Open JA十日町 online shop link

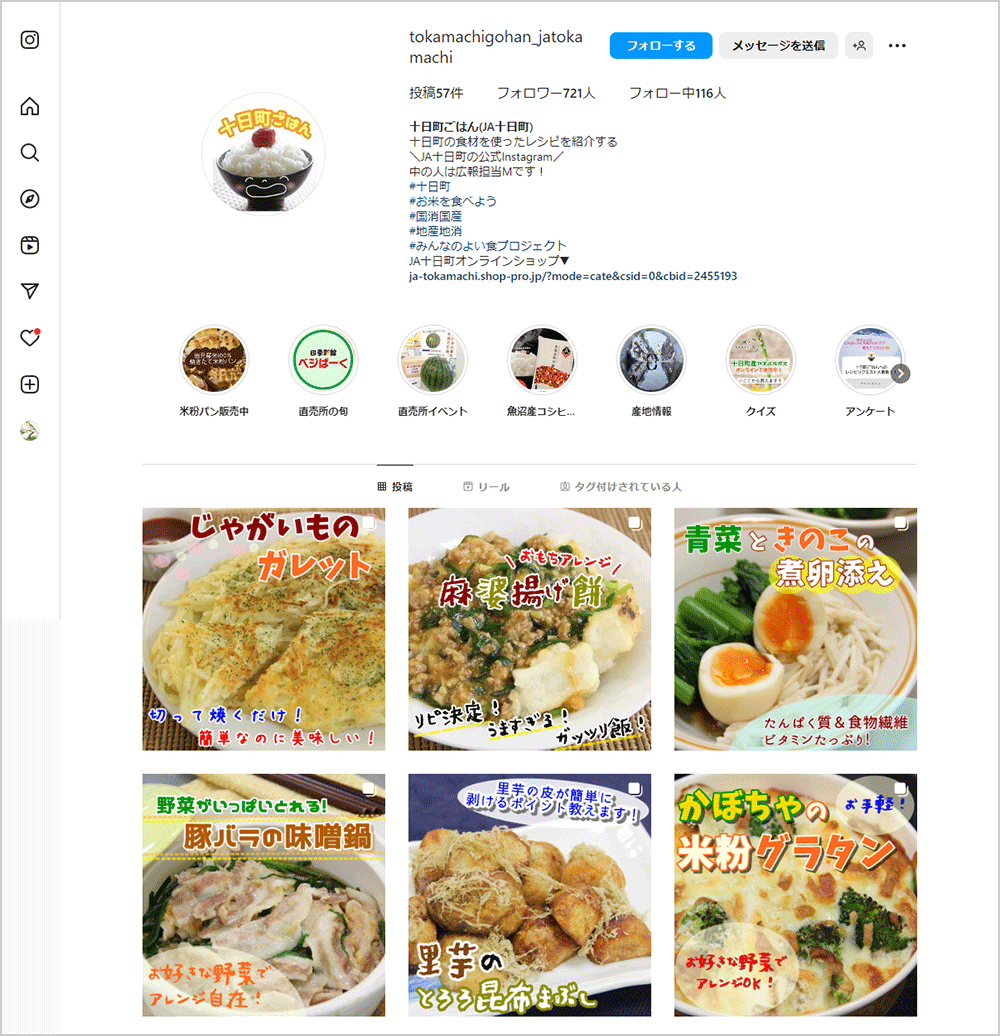[x=573, y=276]
